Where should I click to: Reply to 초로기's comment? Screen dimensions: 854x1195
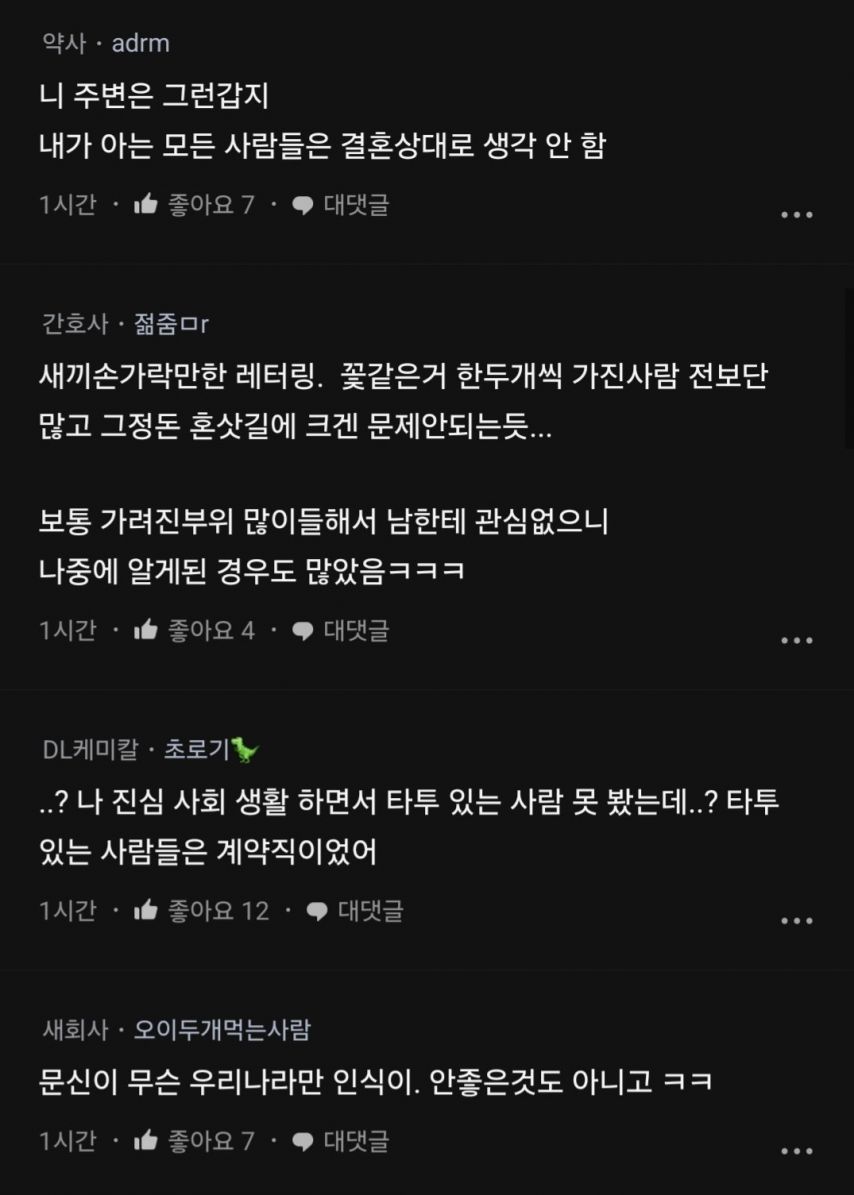354,911
